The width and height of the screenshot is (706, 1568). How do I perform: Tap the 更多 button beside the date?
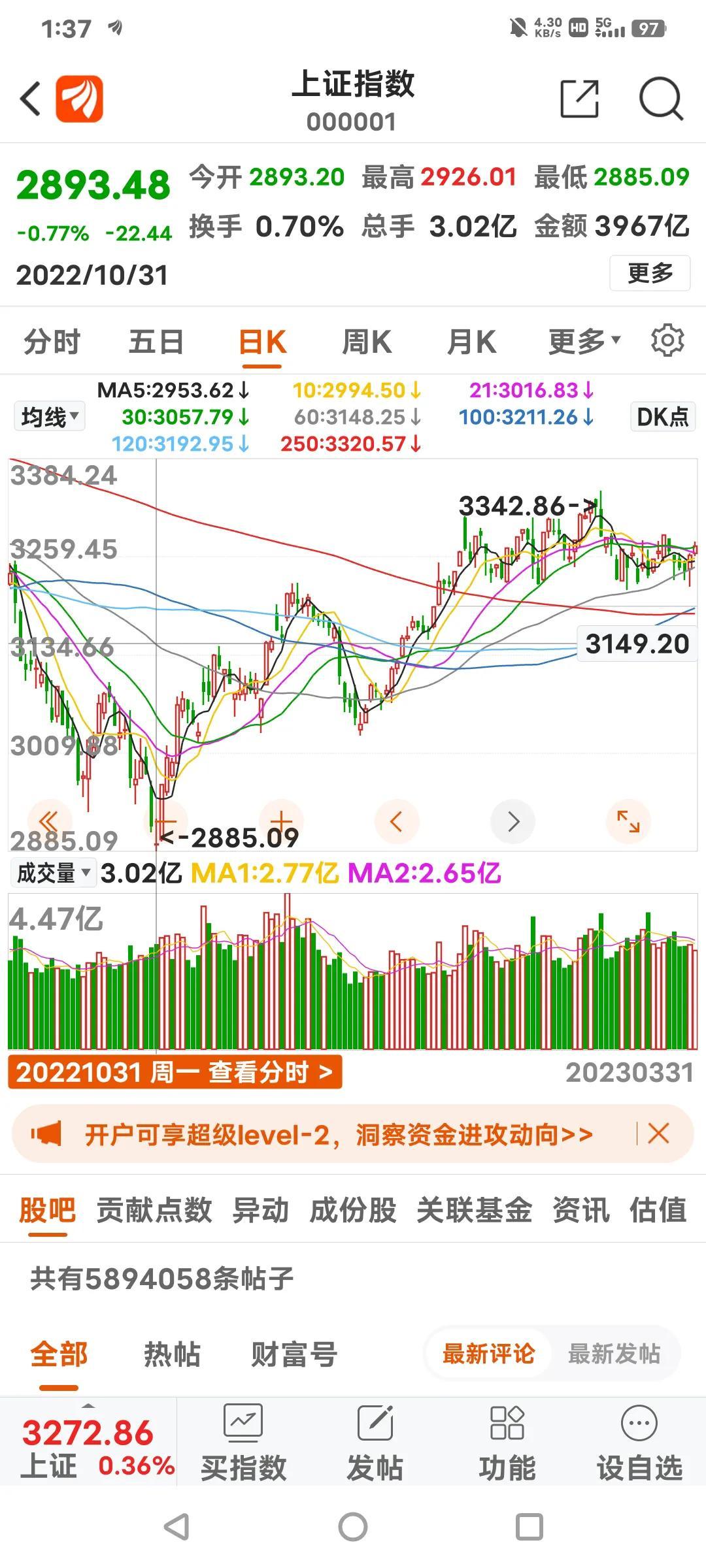650,273
